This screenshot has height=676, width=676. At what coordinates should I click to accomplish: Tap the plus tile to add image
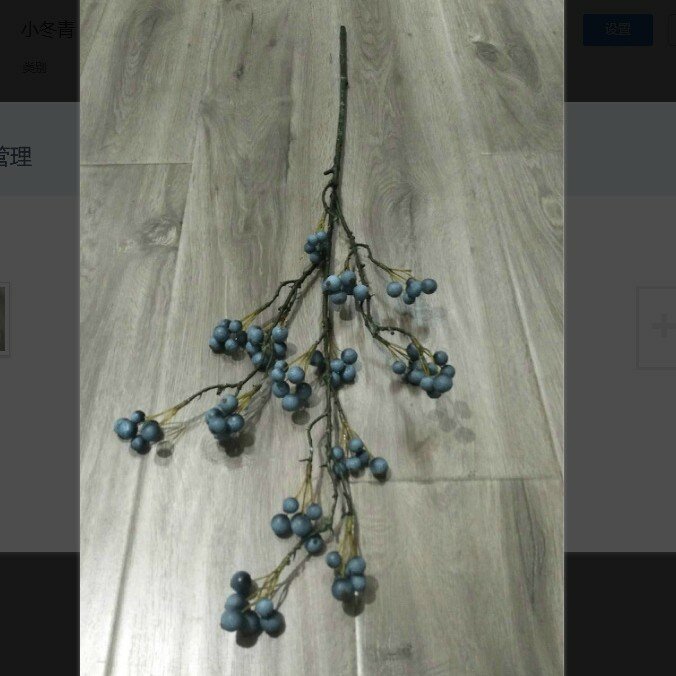click(659, 327)
